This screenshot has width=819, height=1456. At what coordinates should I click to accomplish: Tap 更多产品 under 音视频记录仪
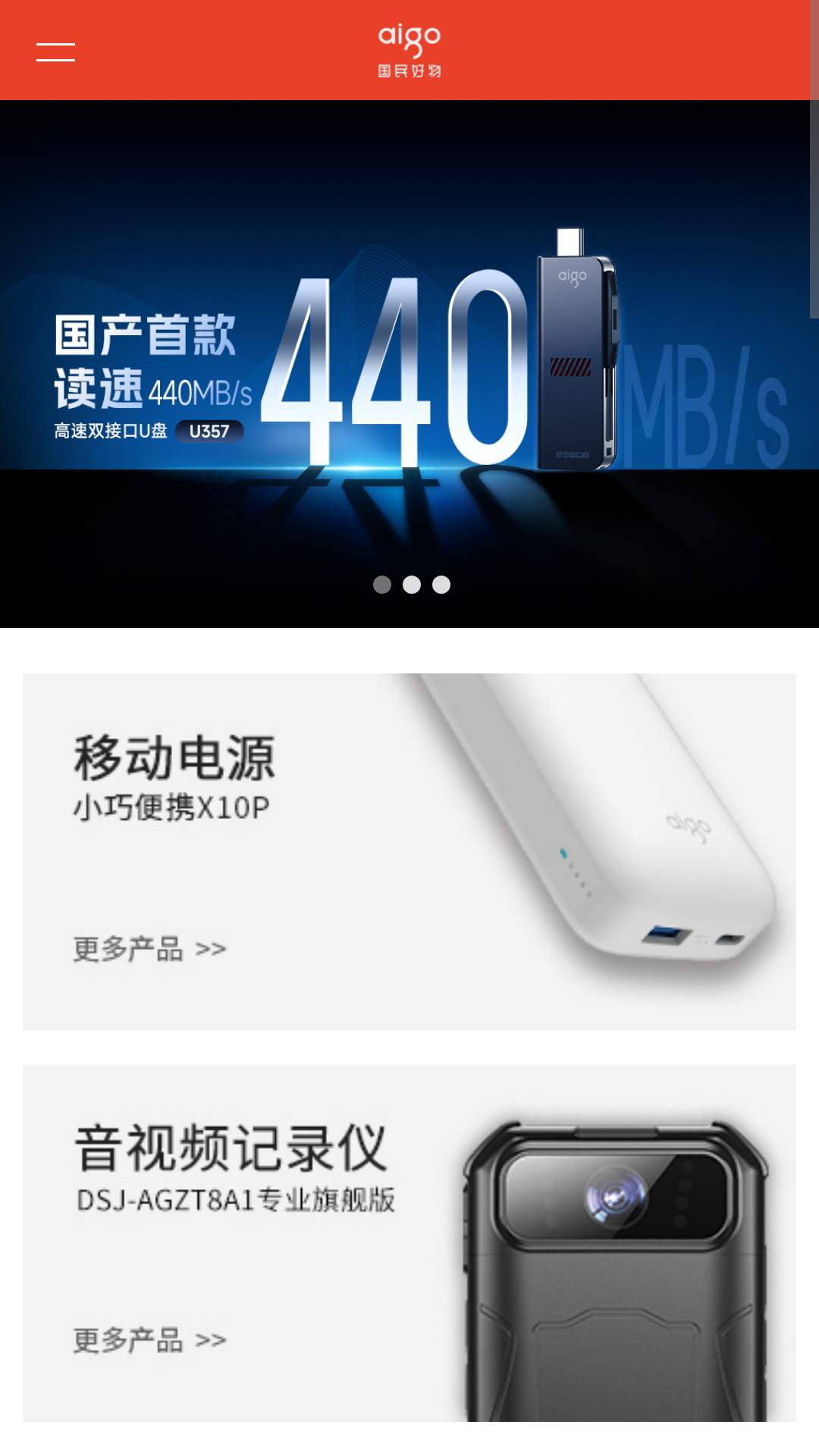pos(149,1340)
